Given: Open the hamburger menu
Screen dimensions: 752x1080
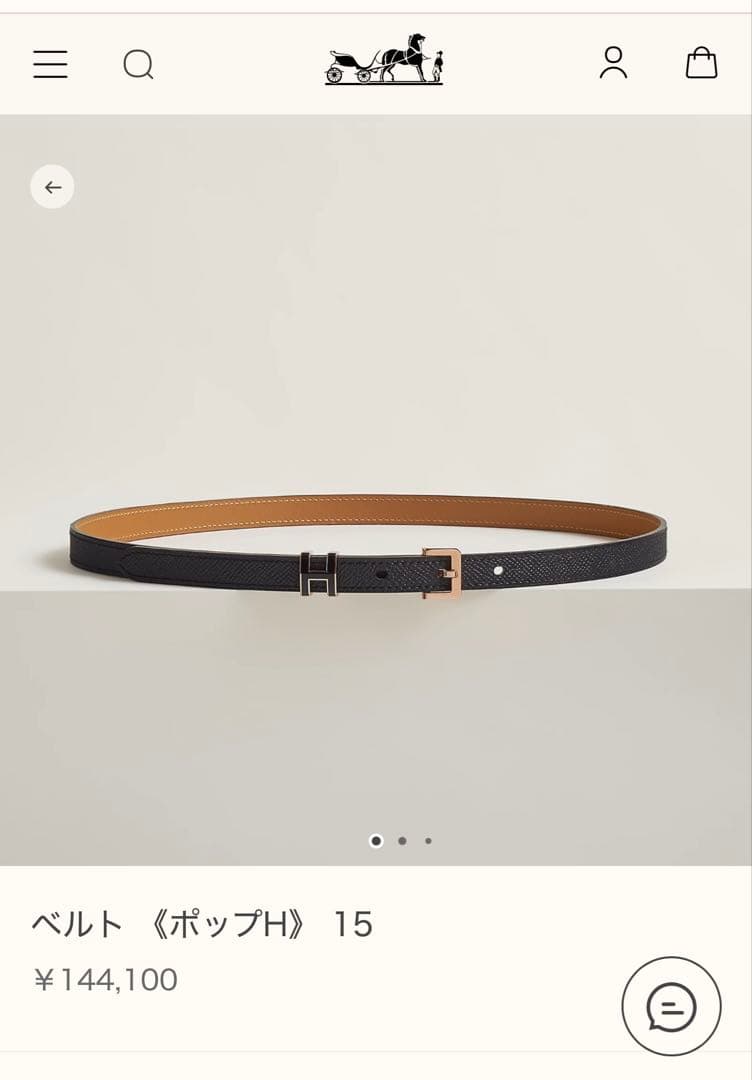Looking at the screenshot, I should [x=50, y=65].
